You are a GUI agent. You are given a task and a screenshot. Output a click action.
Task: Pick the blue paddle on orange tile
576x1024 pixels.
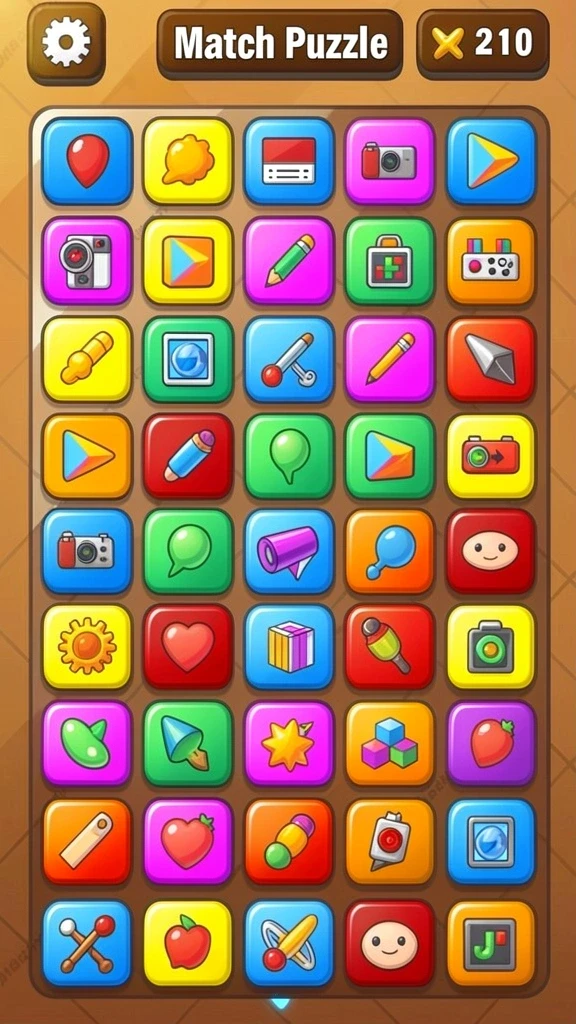click(390, 552)
